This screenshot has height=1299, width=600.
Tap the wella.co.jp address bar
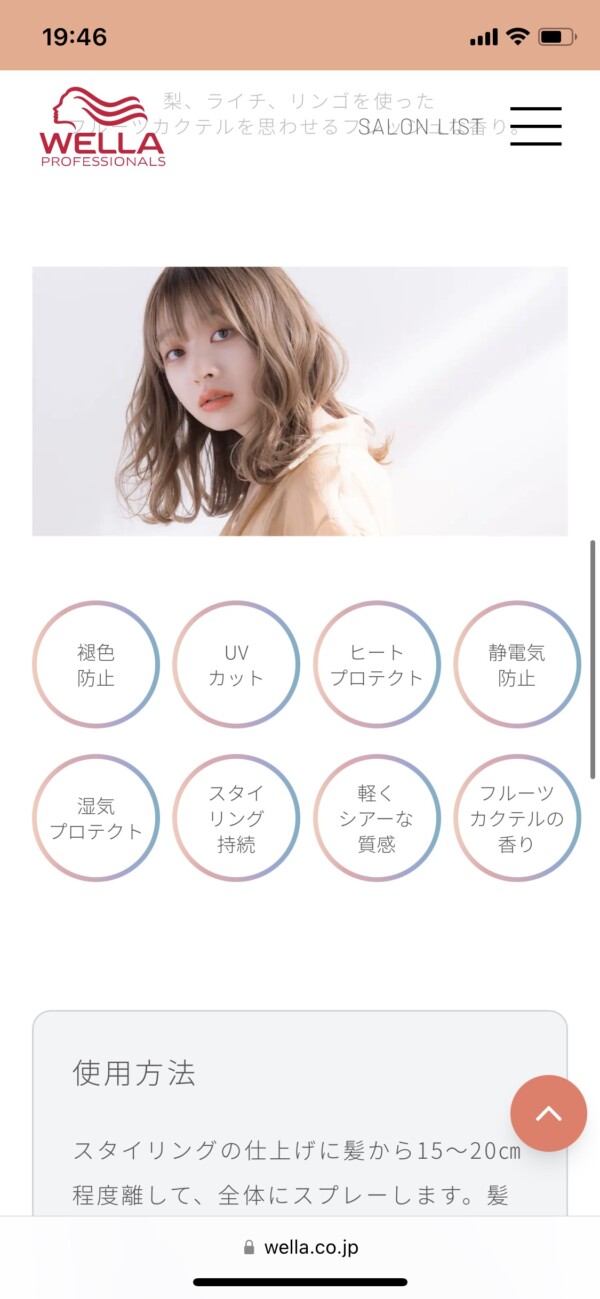[x=300, y=1247]
